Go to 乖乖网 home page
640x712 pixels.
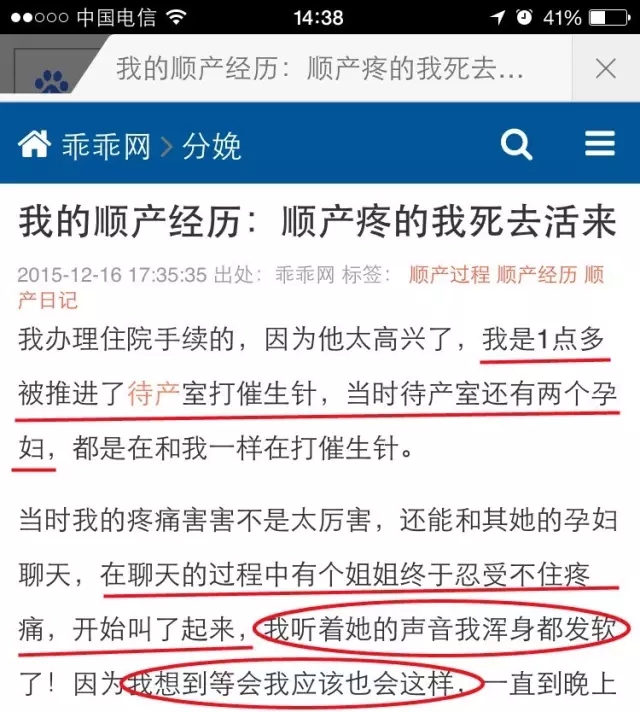(85, 146)
